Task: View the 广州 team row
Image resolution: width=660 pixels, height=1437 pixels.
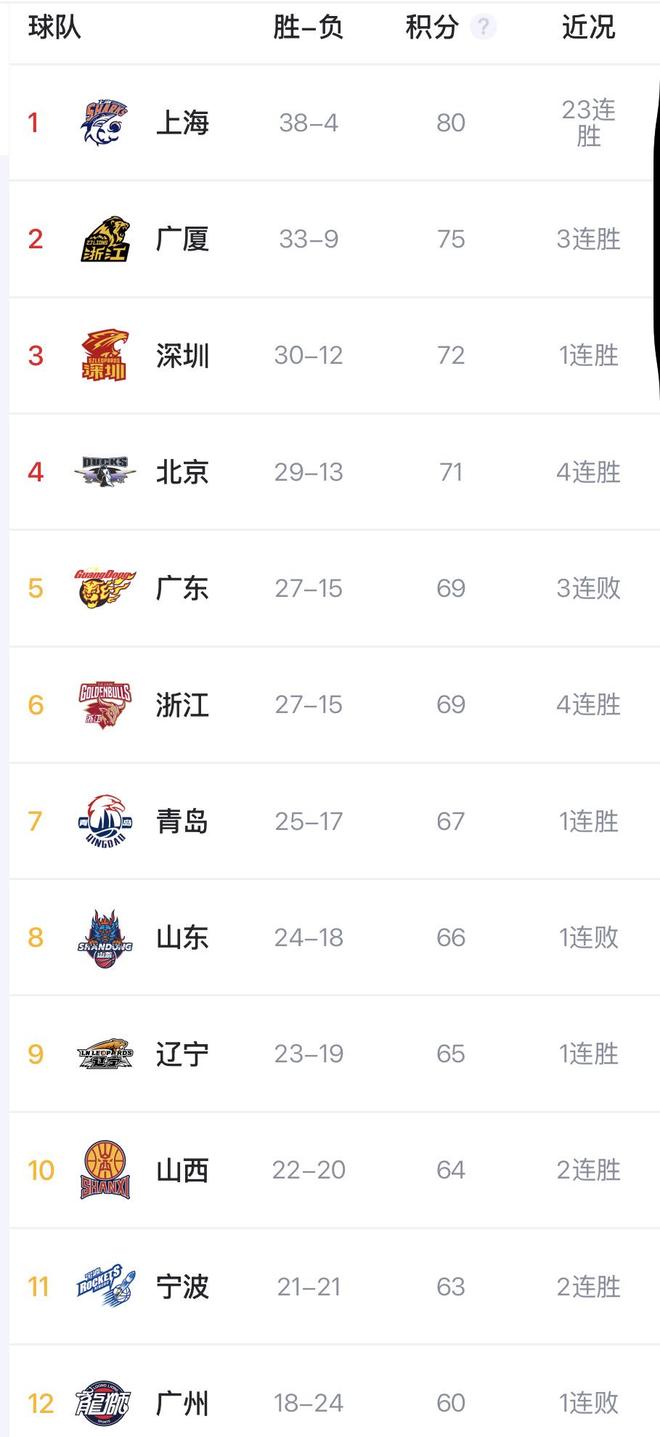Action: [182, 1402]
